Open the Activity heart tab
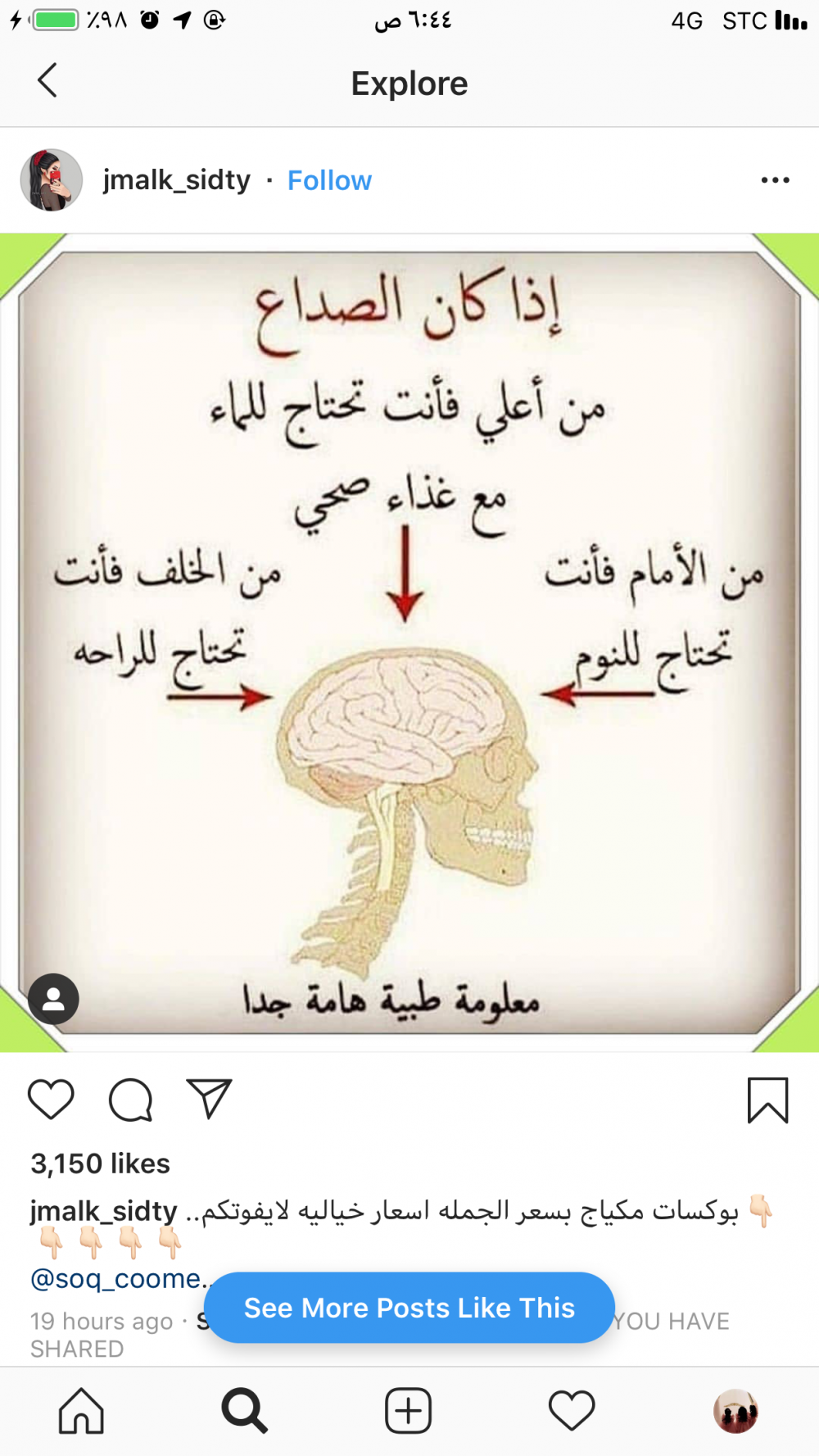This screenshot has height=1456, width=819. coord(572,1411)
